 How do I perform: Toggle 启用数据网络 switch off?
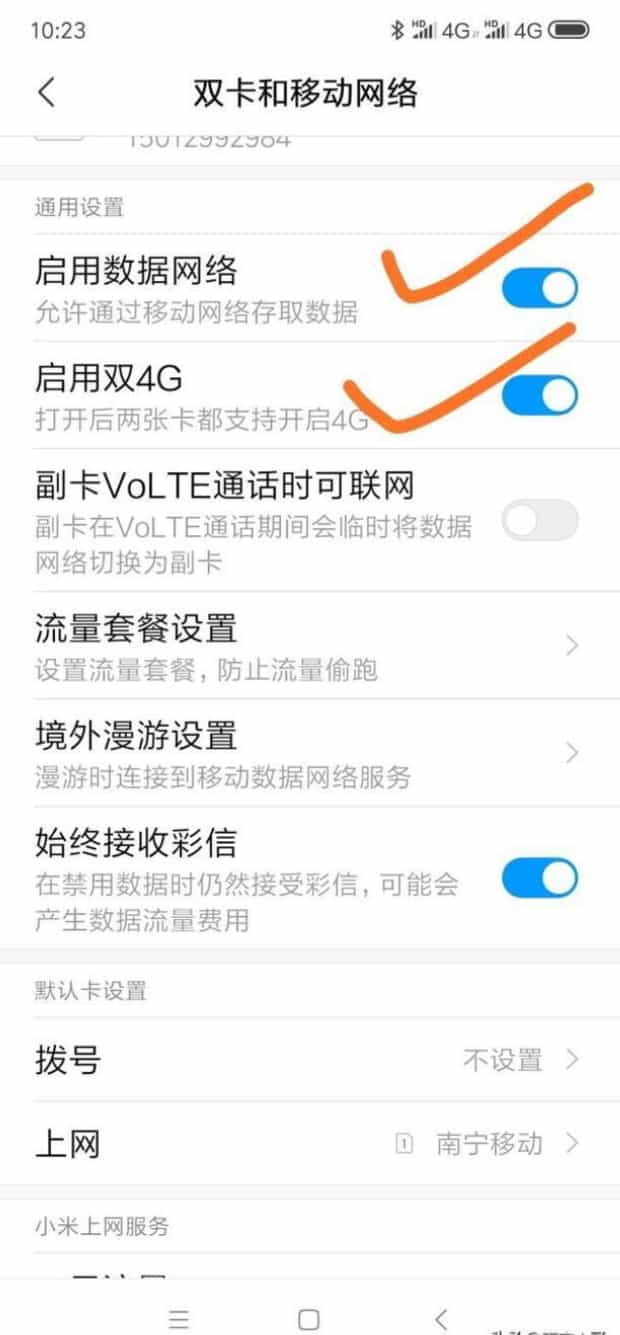(x=539, y=288)
